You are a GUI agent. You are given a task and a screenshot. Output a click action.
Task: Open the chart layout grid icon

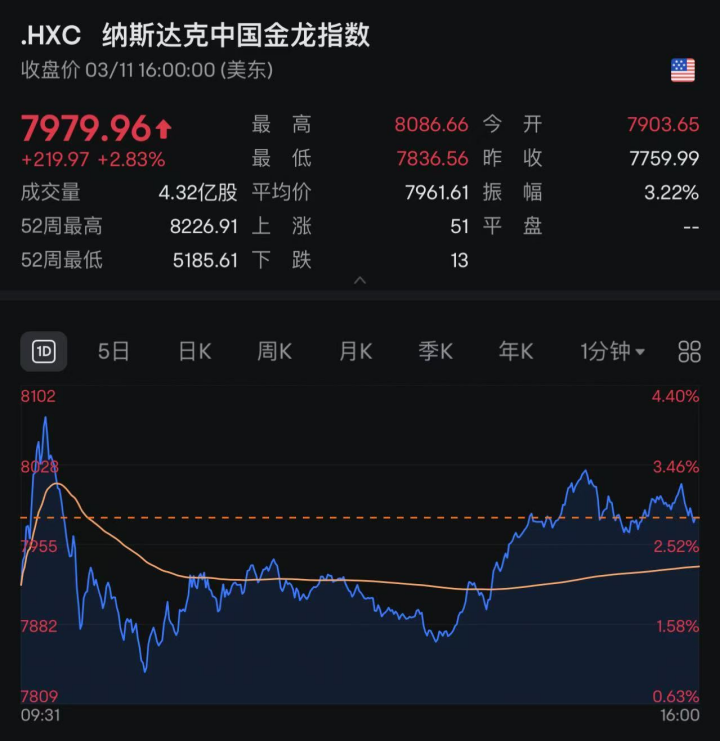coord(689,351)
